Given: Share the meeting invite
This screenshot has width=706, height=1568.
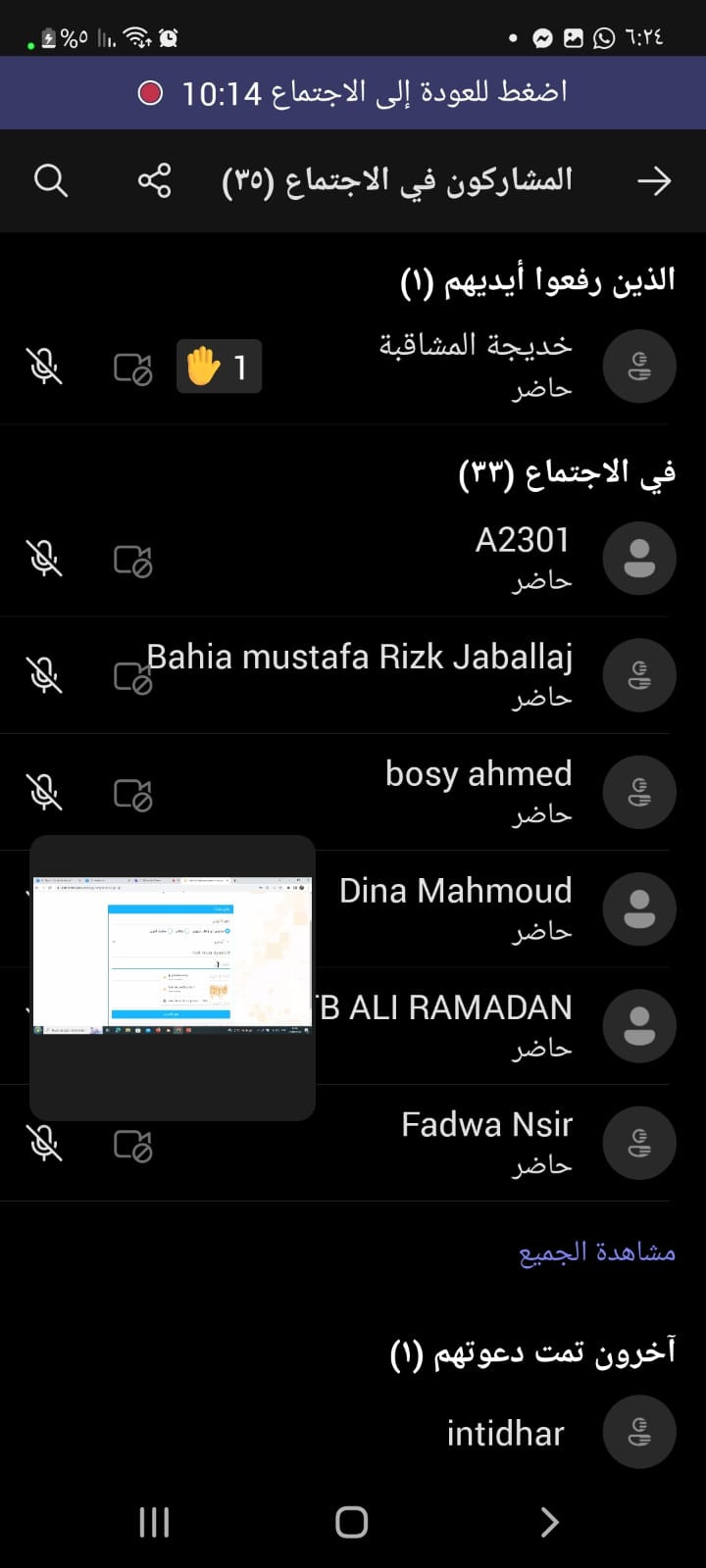Looking at the screenshot, I should [154, 180].
